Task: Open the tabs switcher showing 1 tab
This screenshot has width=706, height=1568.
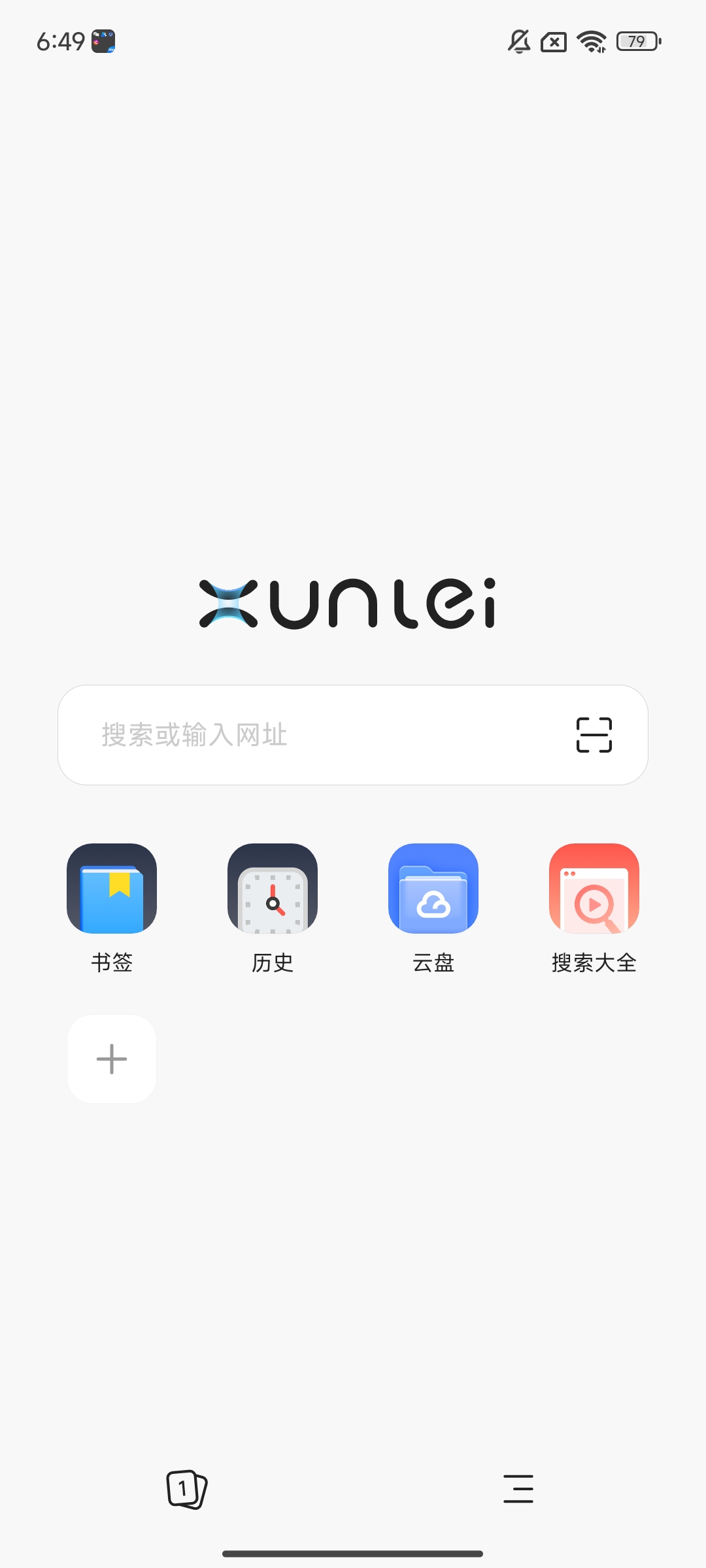Action: 187,1489
